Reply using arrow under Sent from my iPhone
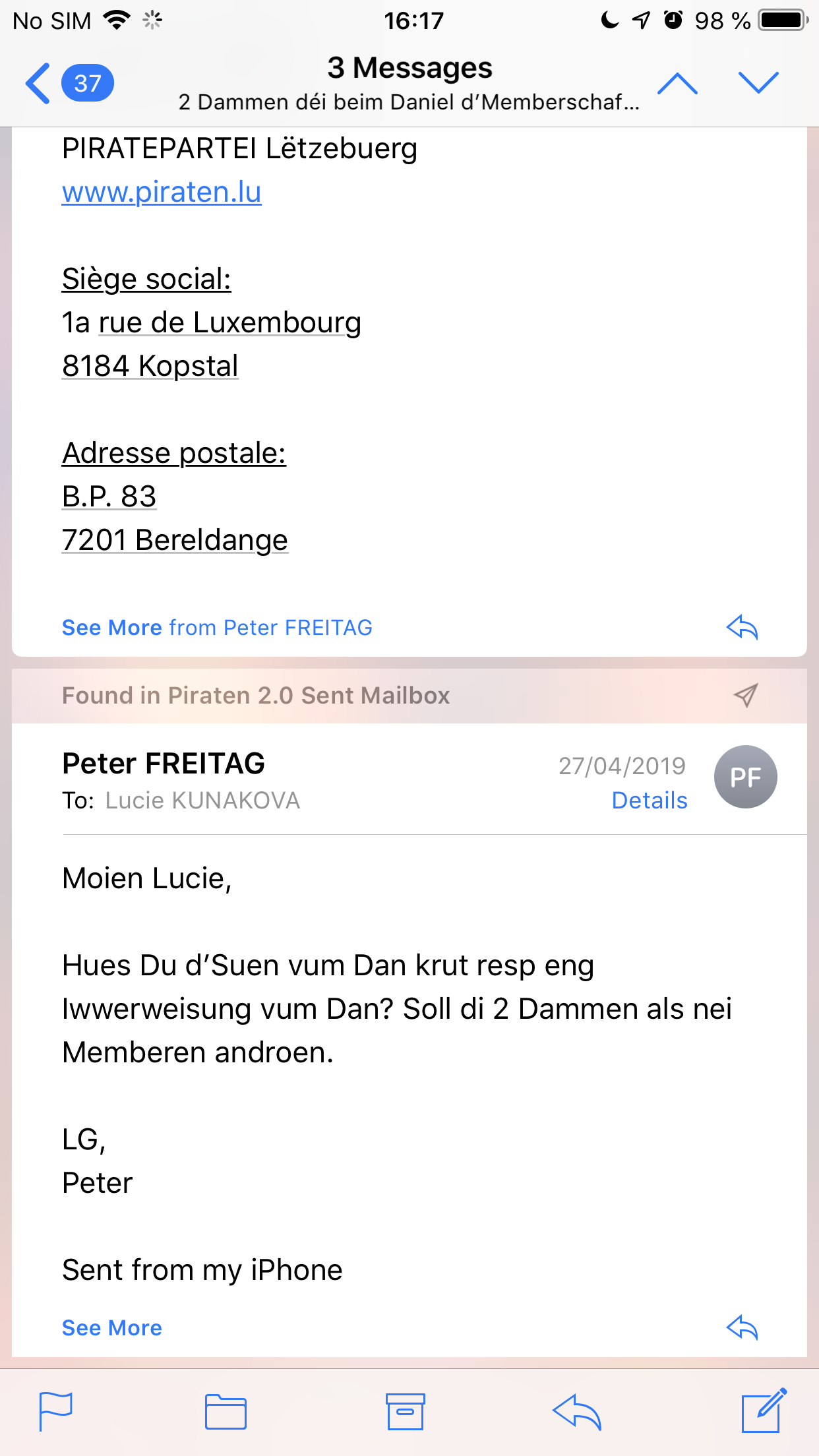The height and width of the screenshot is (1456, 819). [742, 1327]
